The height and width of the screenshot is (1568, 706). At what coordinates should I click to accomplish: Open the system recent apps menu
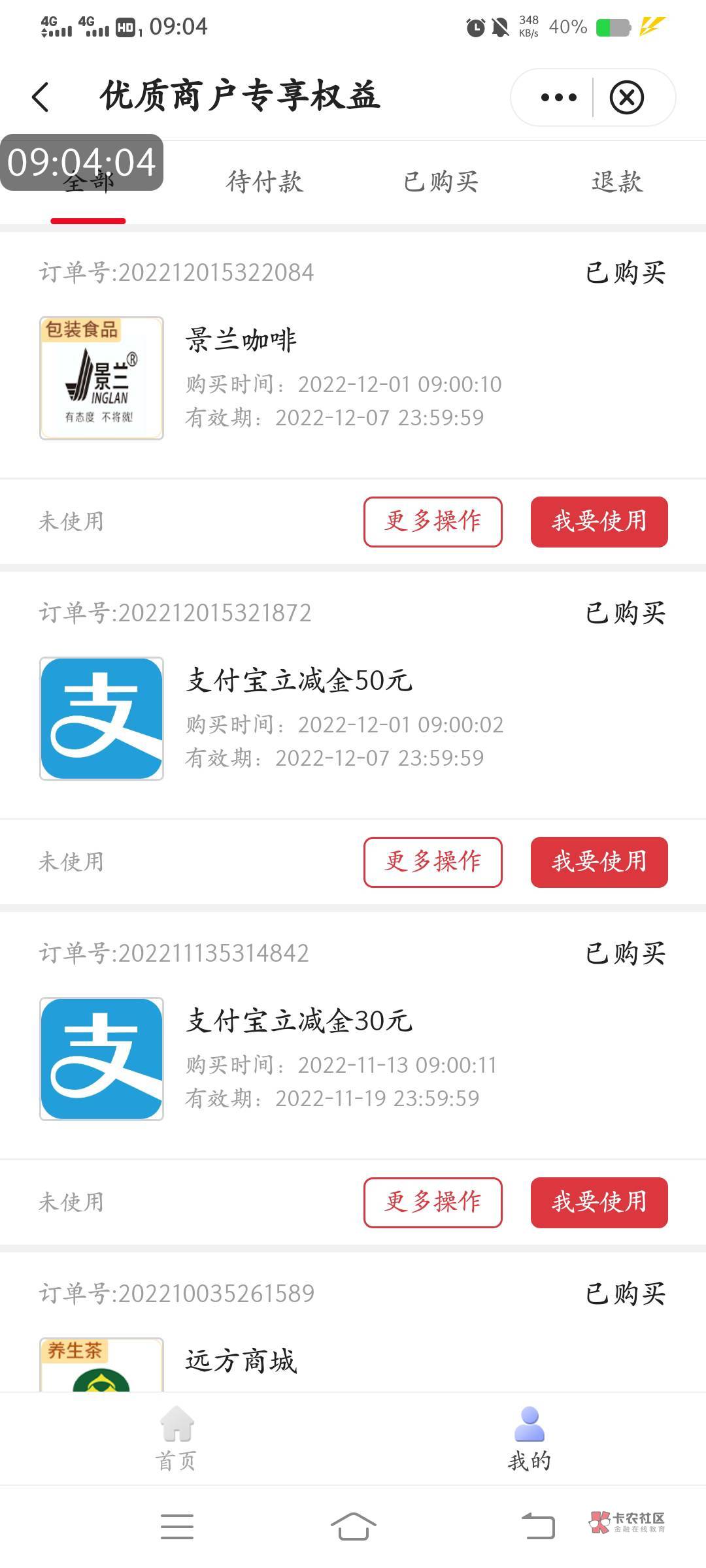[176, 1526]
